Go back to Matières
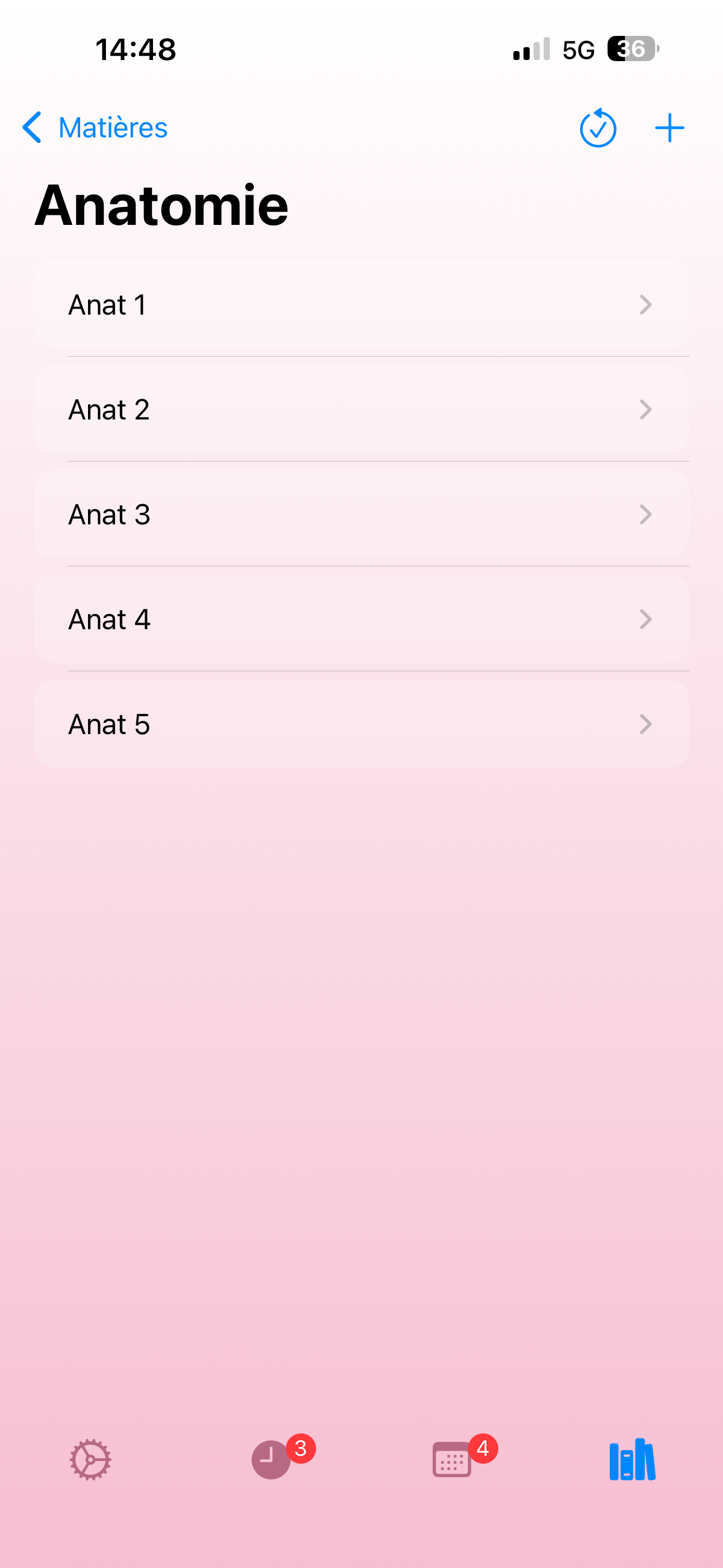Image resolution: width=723 pixels, height=1568 pixels. click(95, 128)
